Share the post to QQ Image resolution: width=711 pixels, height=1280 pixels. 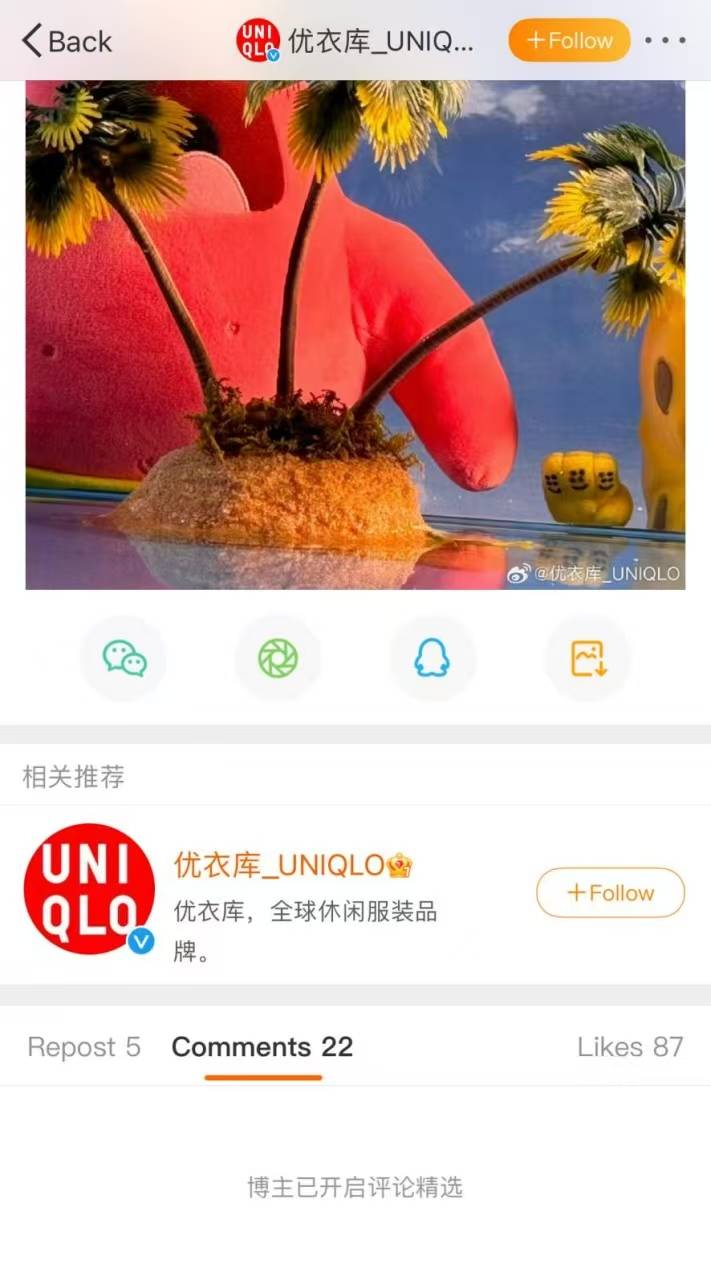432,658
